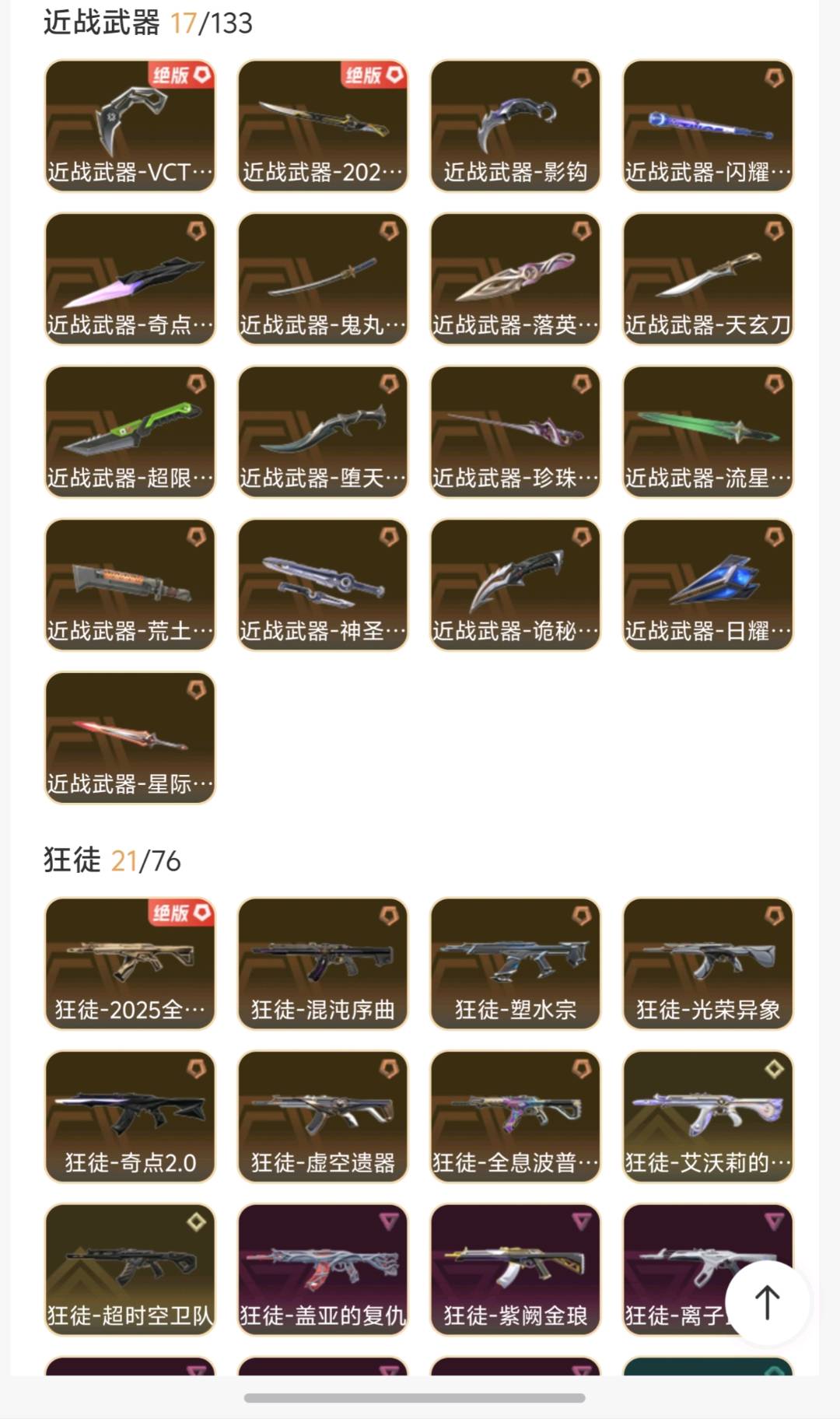This screenshot has width=840, height=1419.
Task: Select the 狂徒-塑水宗 skin
Action: click(x=515, y=964)
